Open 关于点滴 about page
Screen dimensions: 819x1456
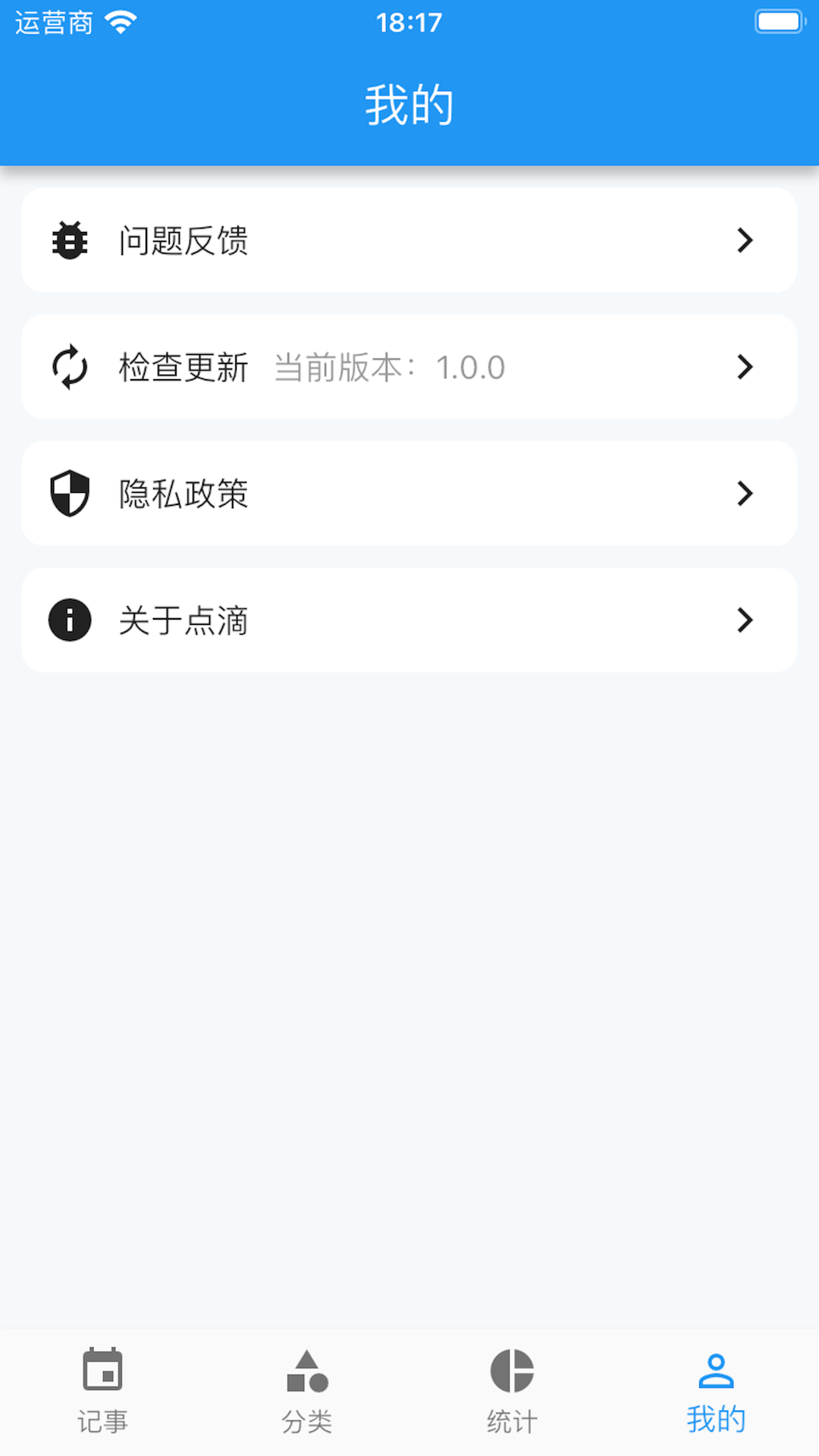[x=409, y=620]
